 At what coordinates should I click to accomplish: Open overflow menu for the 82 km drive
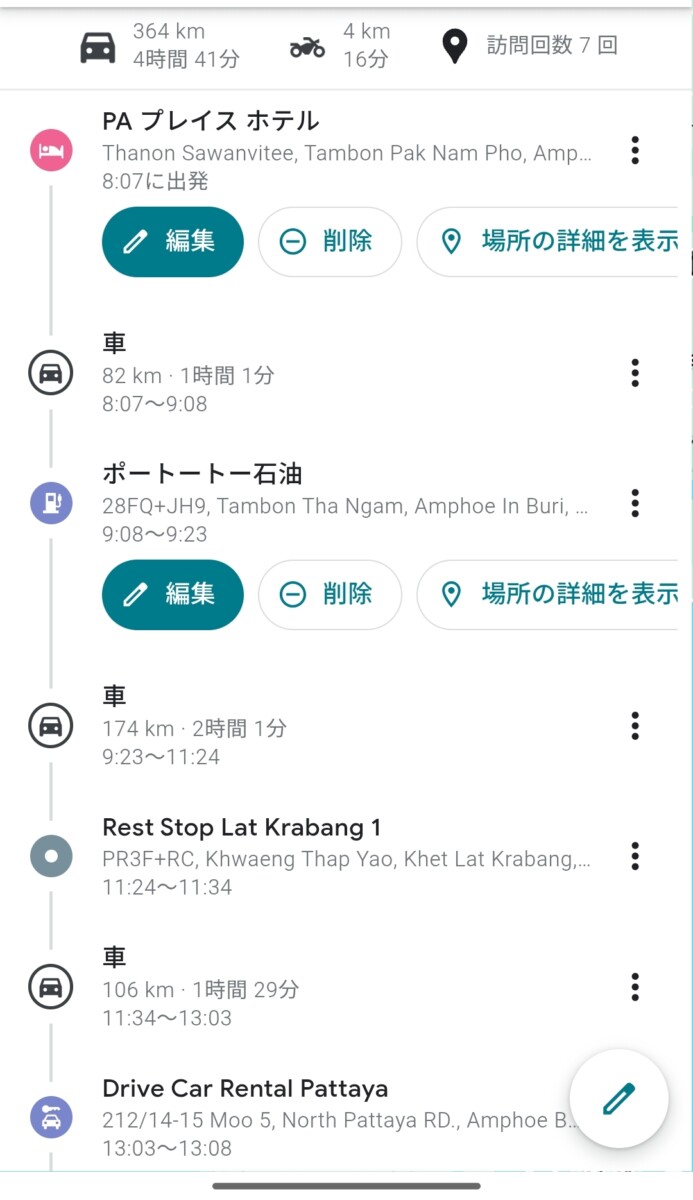635,374
